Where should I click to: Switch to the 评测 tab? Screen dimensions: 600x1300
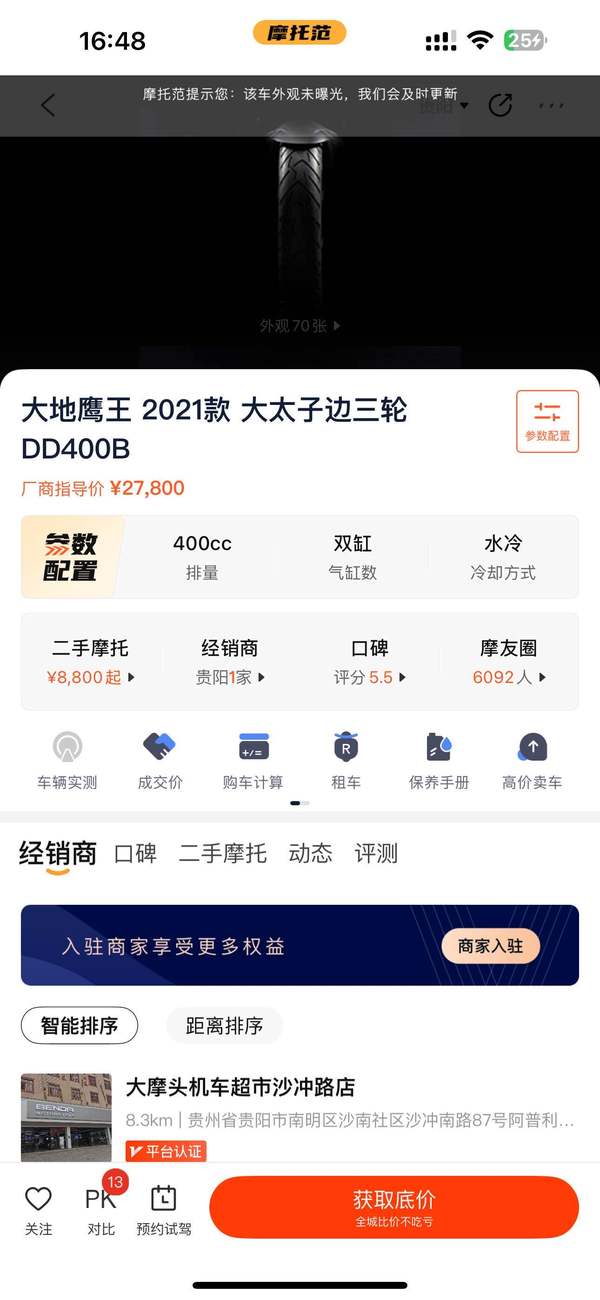376,853
